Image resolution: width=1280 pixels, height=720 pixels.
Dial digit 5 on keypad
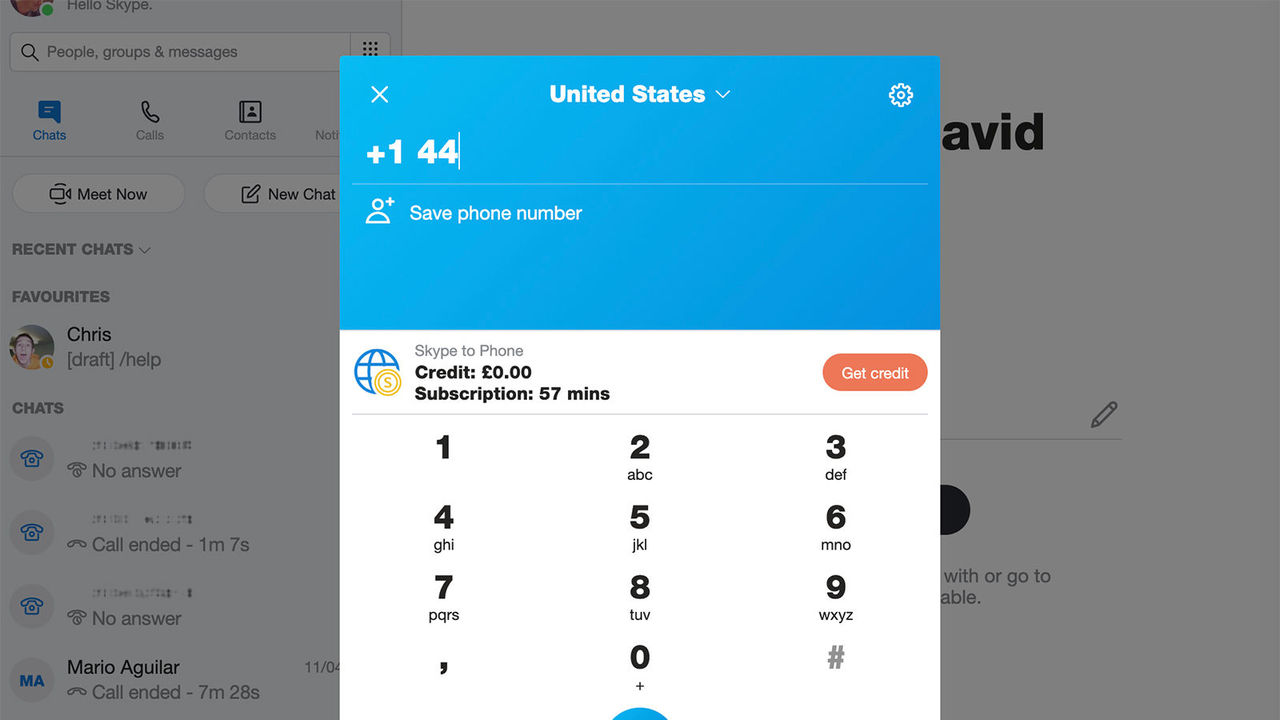point(640,526)
